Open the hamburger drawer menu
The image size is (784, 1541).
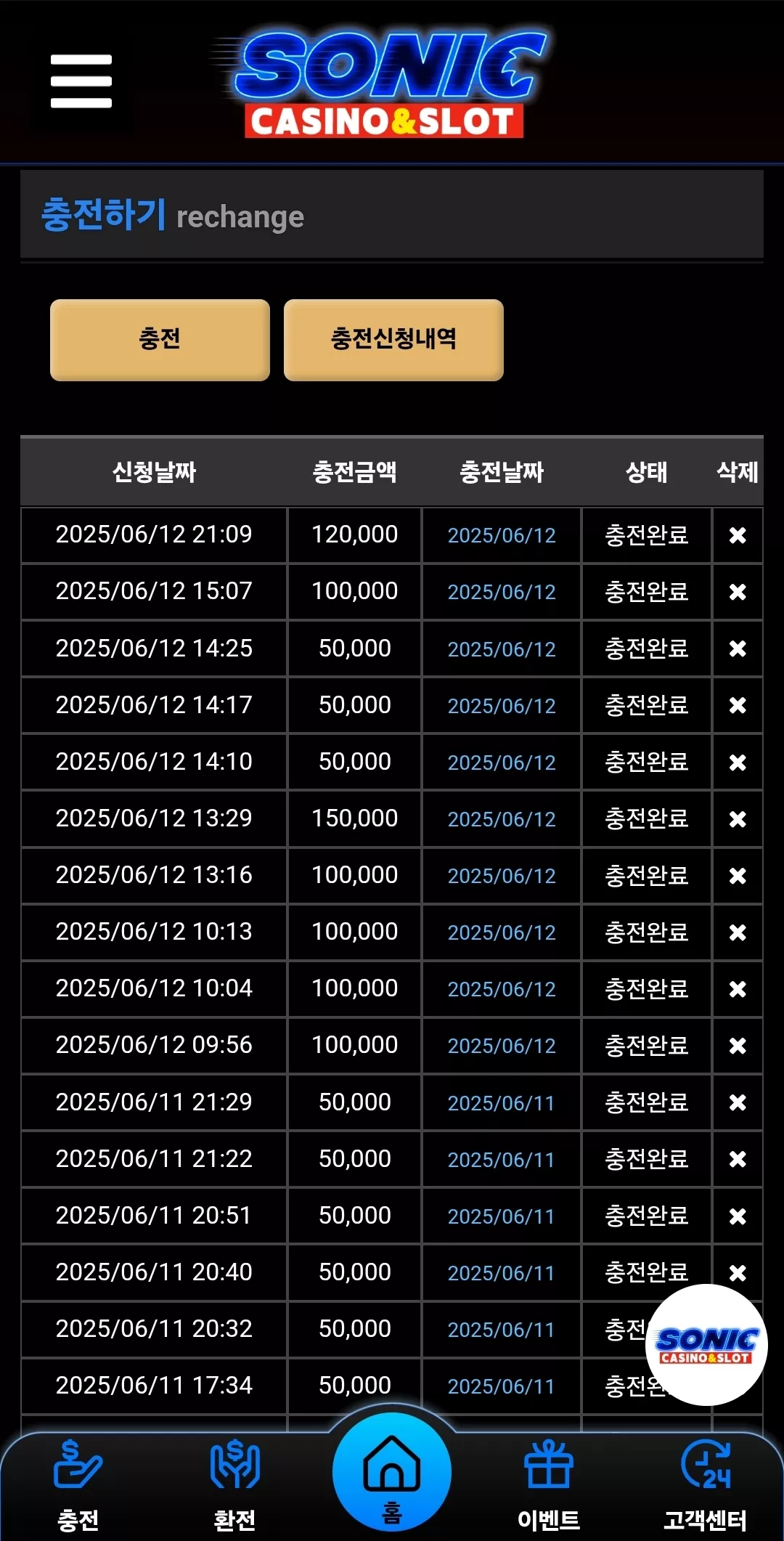point(81,81)
